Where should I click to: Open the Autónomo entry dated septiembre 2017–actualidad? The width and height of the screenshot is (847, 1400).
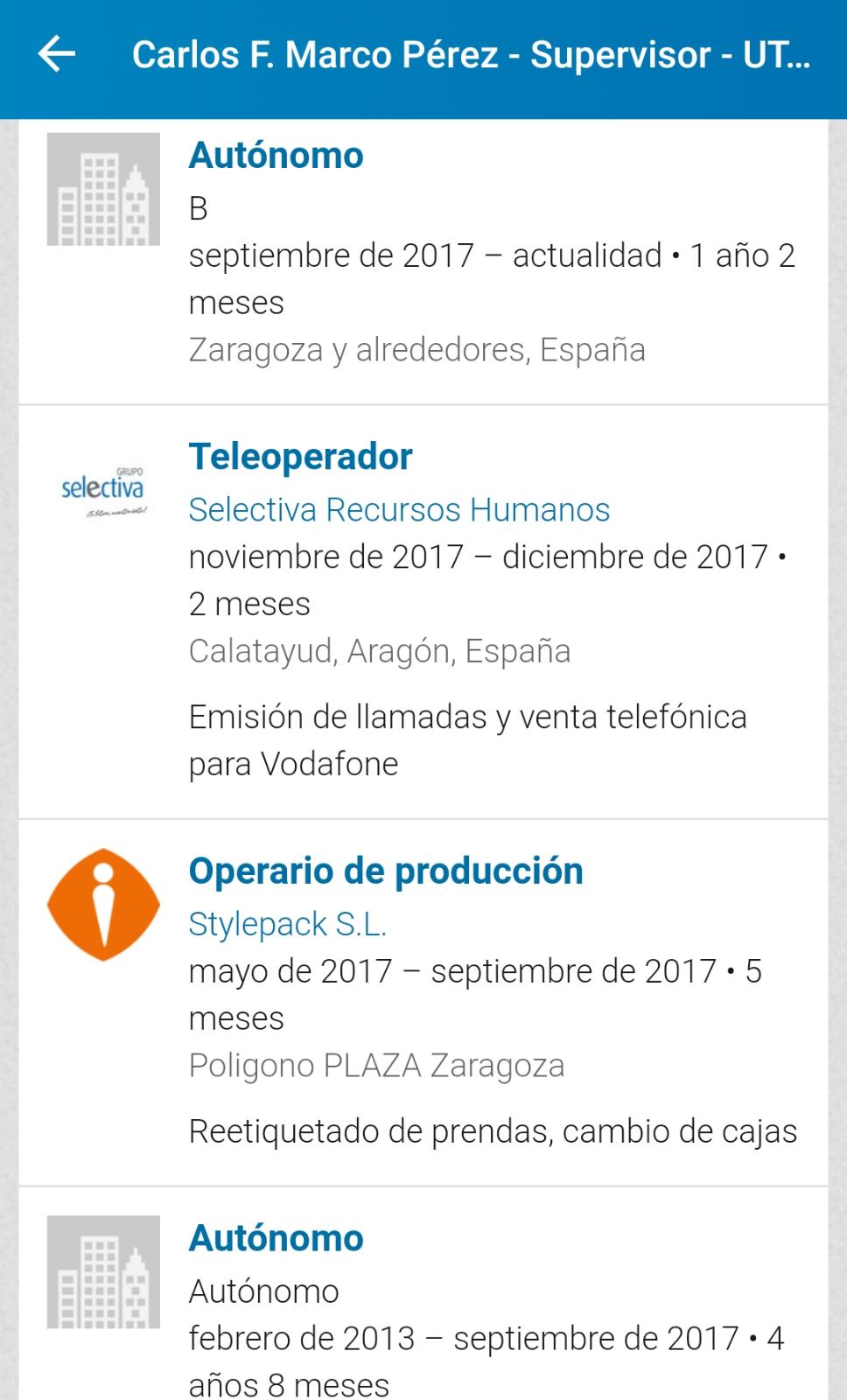423,262
